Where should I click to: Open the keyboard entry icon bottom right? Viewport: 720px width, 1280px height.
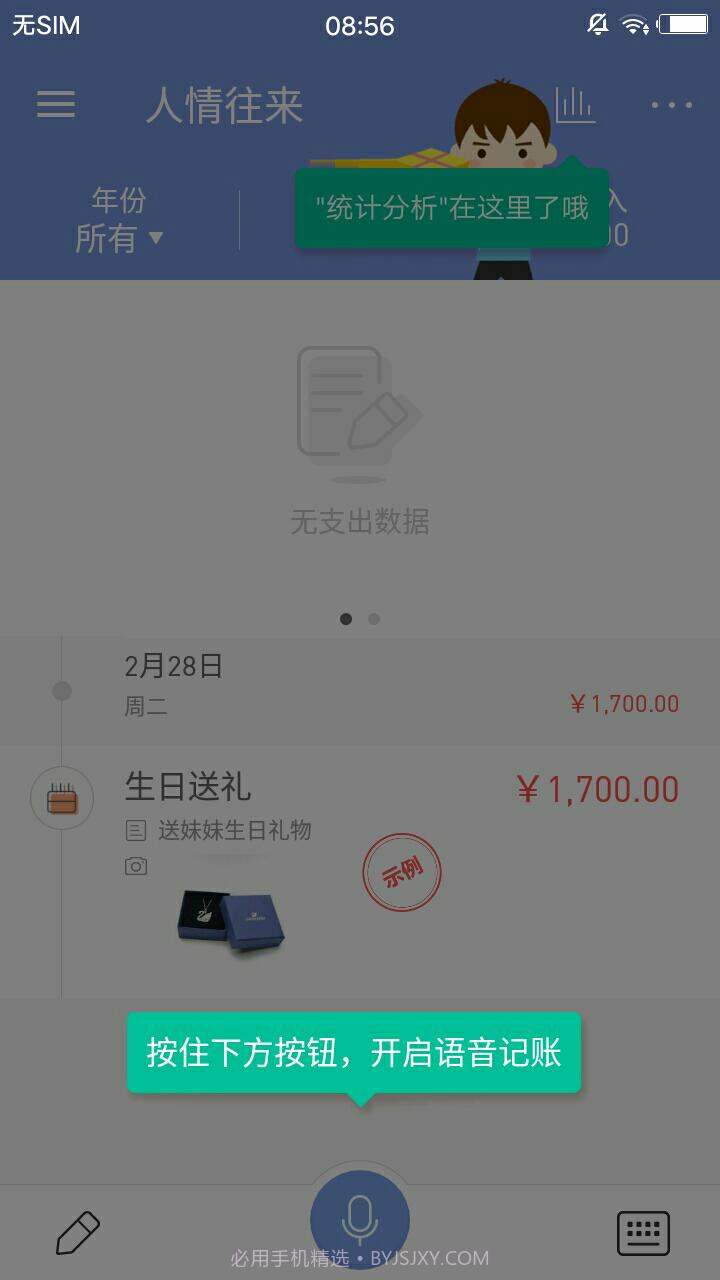tap(644, 1232)
